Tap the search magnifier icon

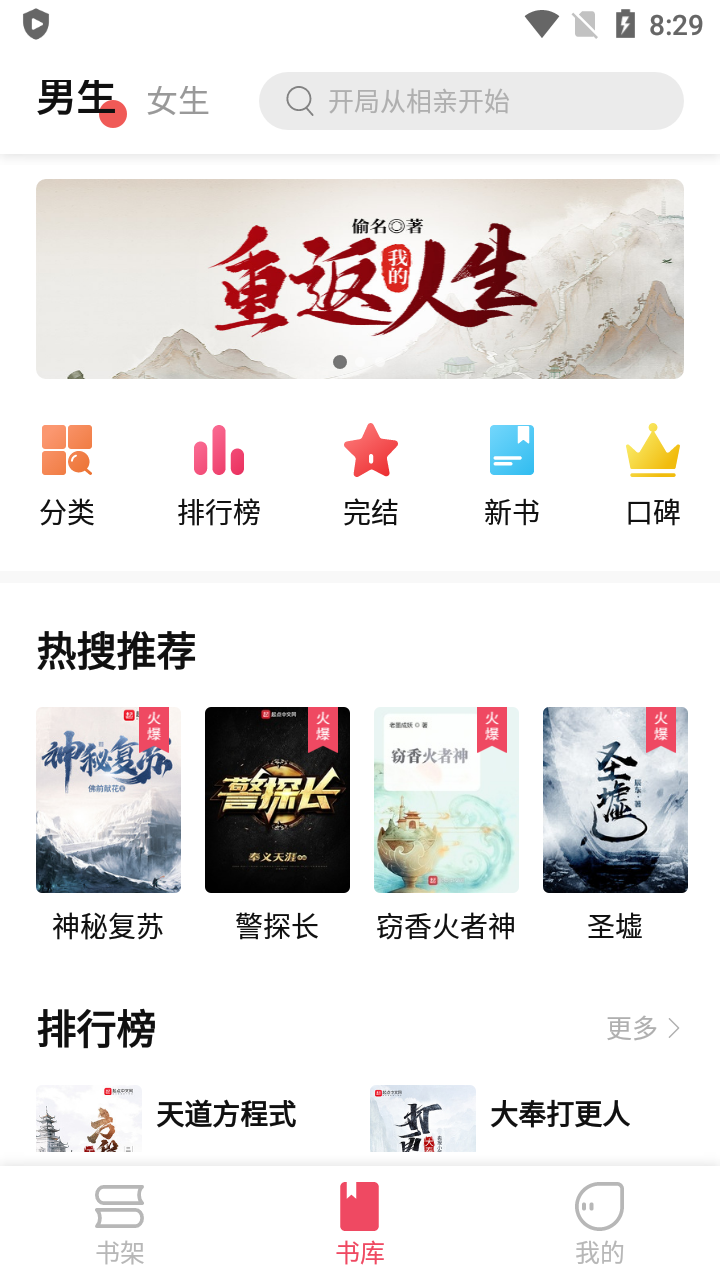298,101
